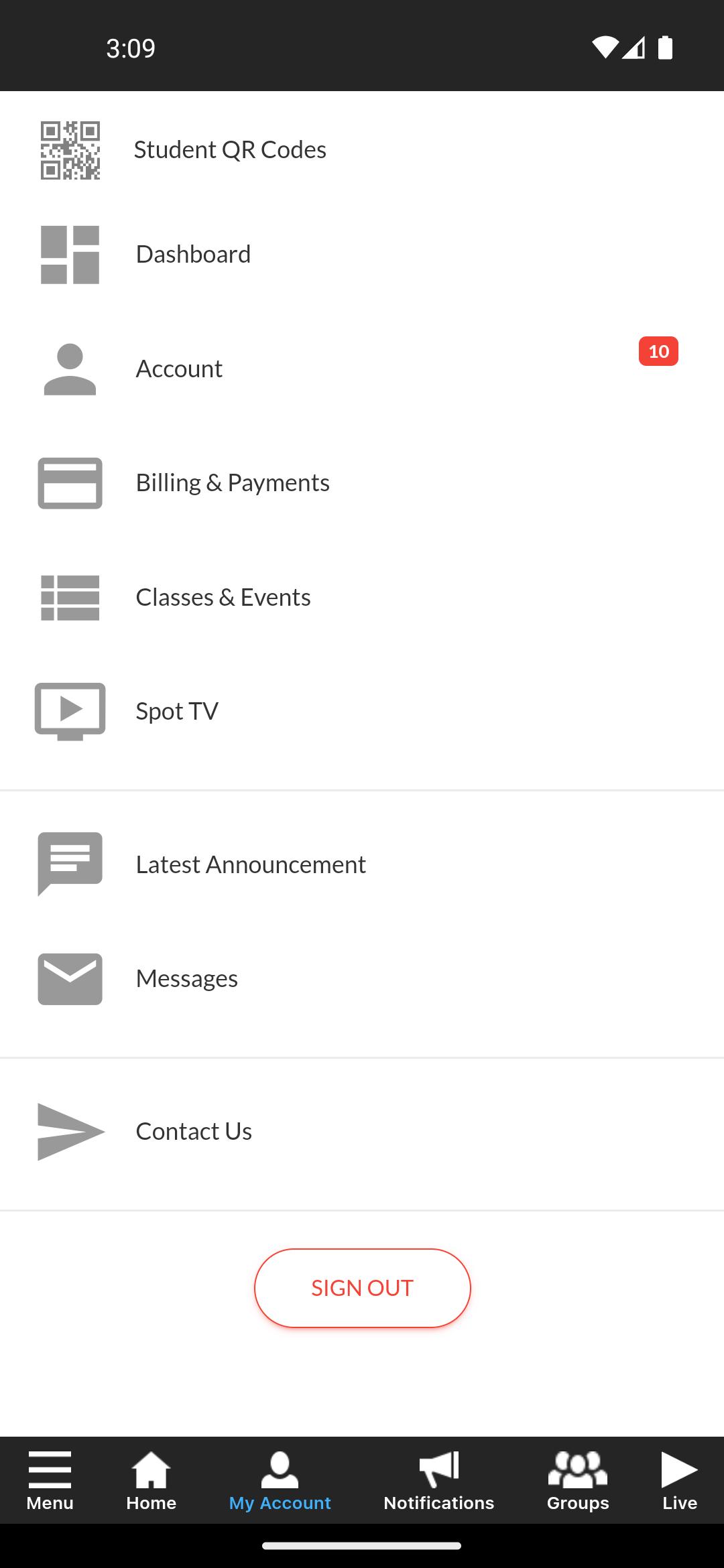Read the Latest Announcement
Screen dimensions: 724x1568
(x=251, y=864)
